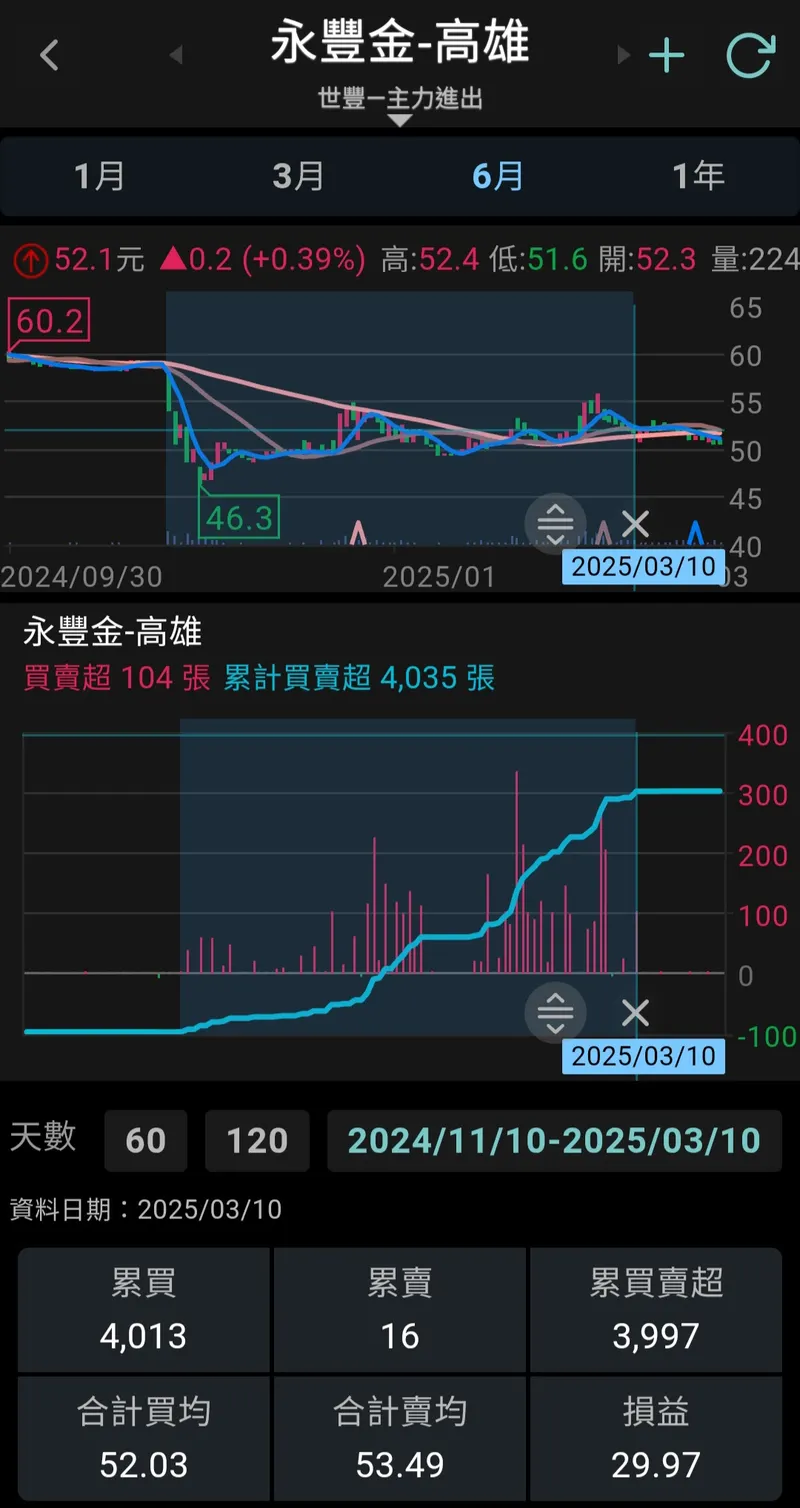Image resolution: width=800 pixels, height=1508 pixels.
Task: Tap the buy/sell chart range adjust handle
Action: click(x=555, y=1013)
